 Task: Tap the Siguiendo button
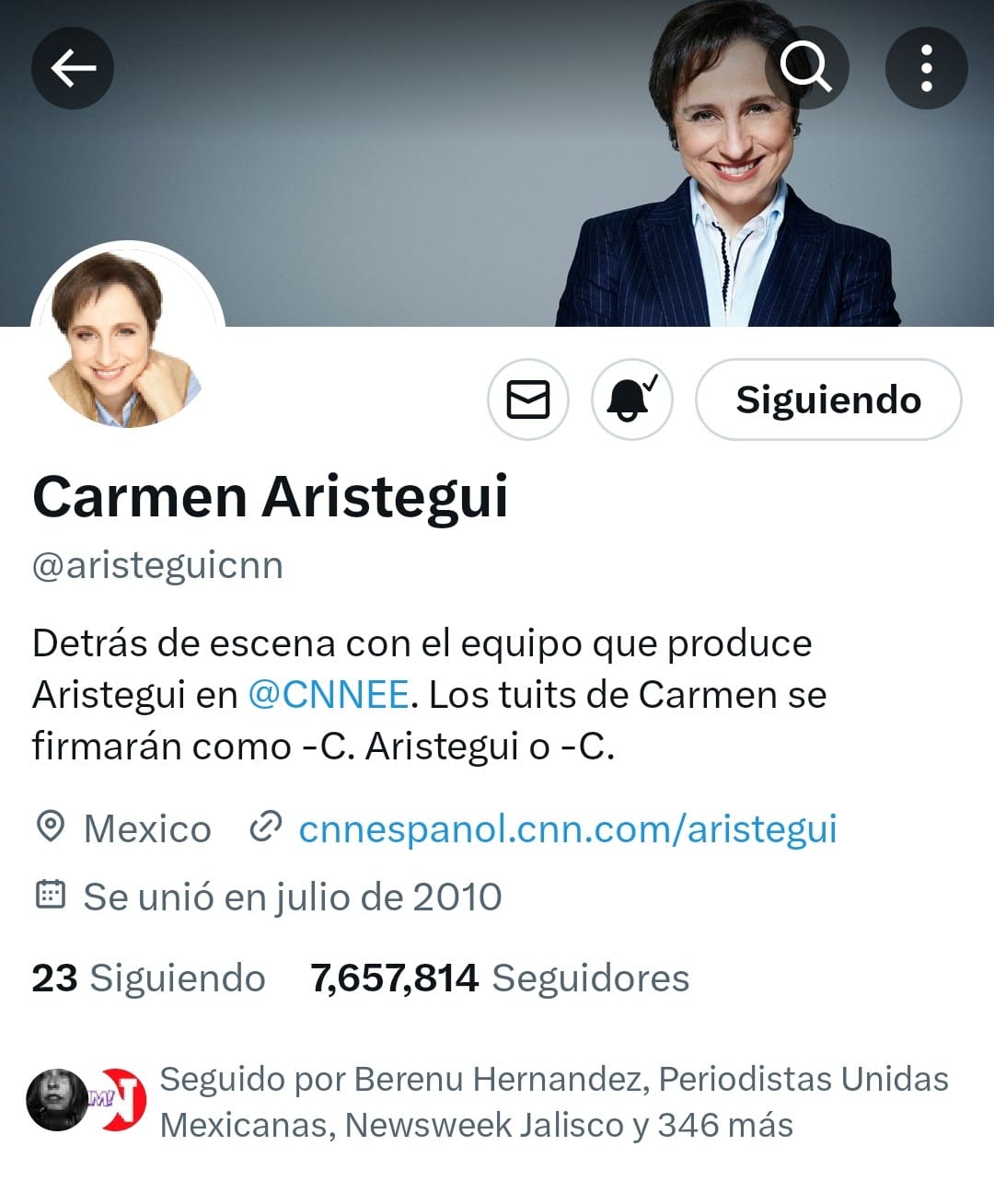click(828, 399)
